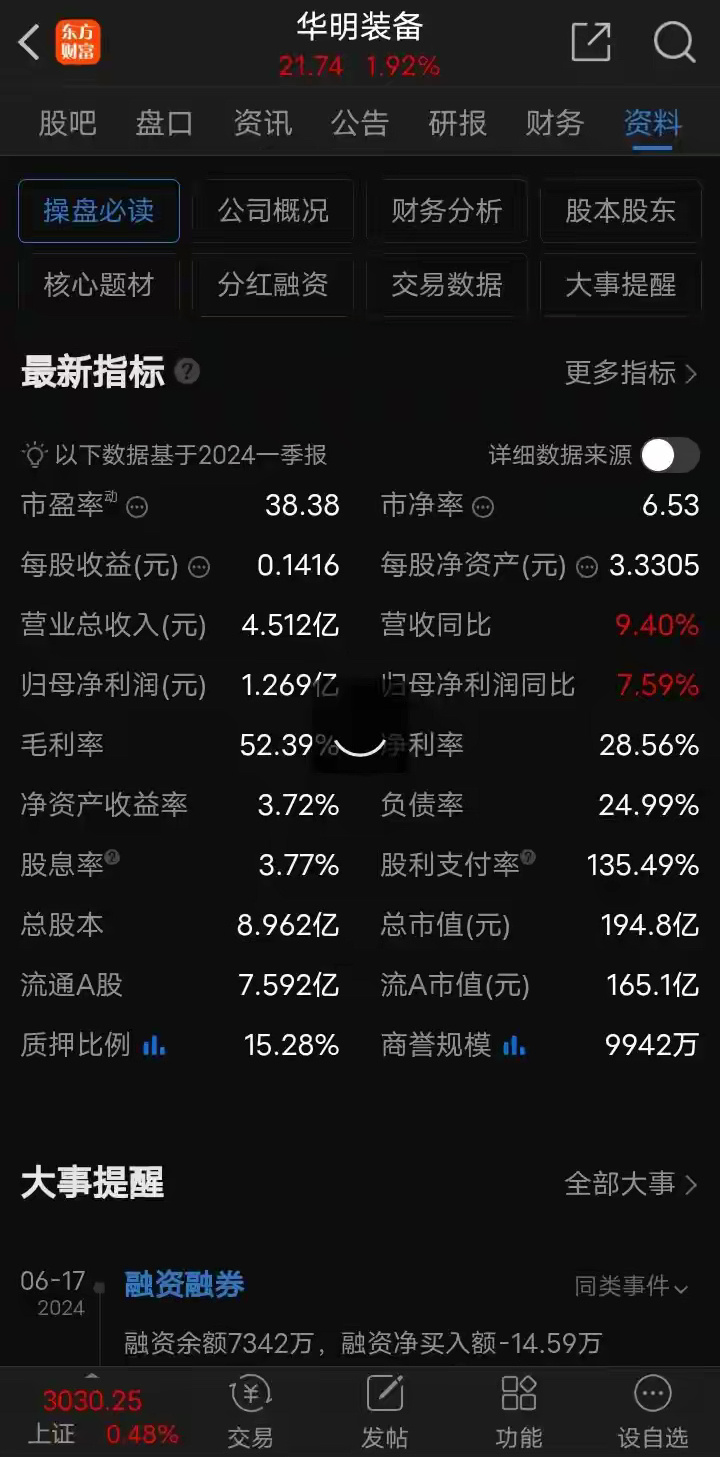The width and height of the screenshot is (720, 1457).
Task: Switch to the 研报 tab
Action: point(458,123)
